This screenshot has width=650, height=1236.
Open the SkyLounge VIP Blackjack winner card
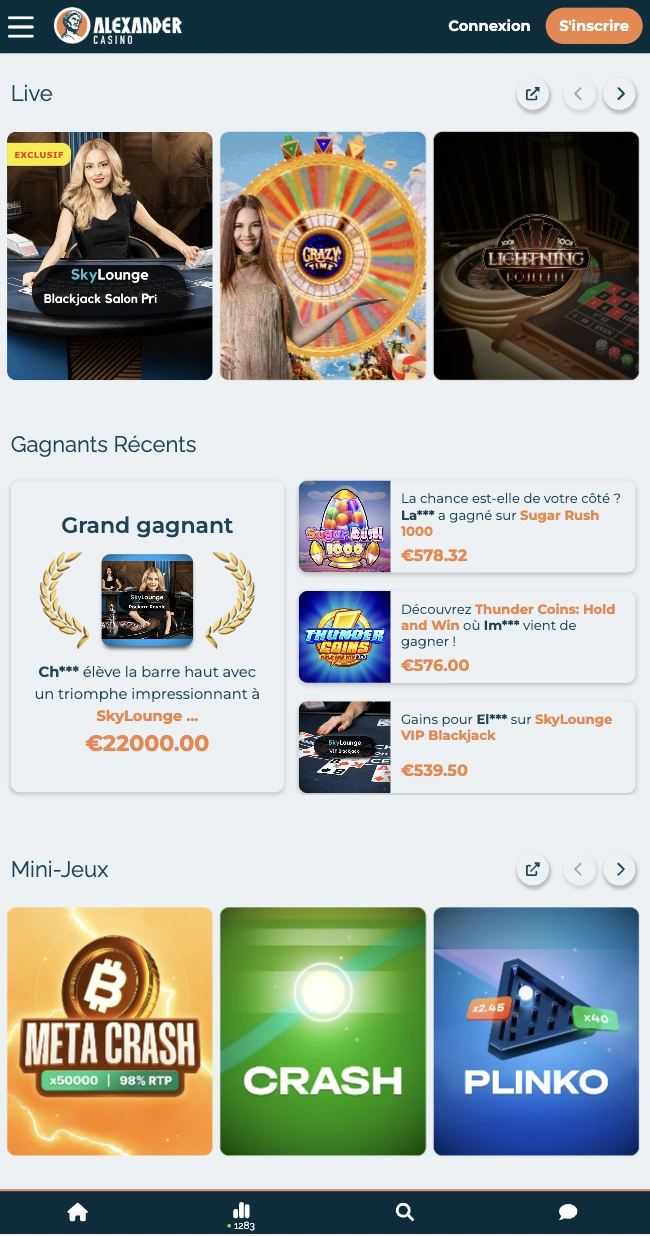(x=467, y=747)
